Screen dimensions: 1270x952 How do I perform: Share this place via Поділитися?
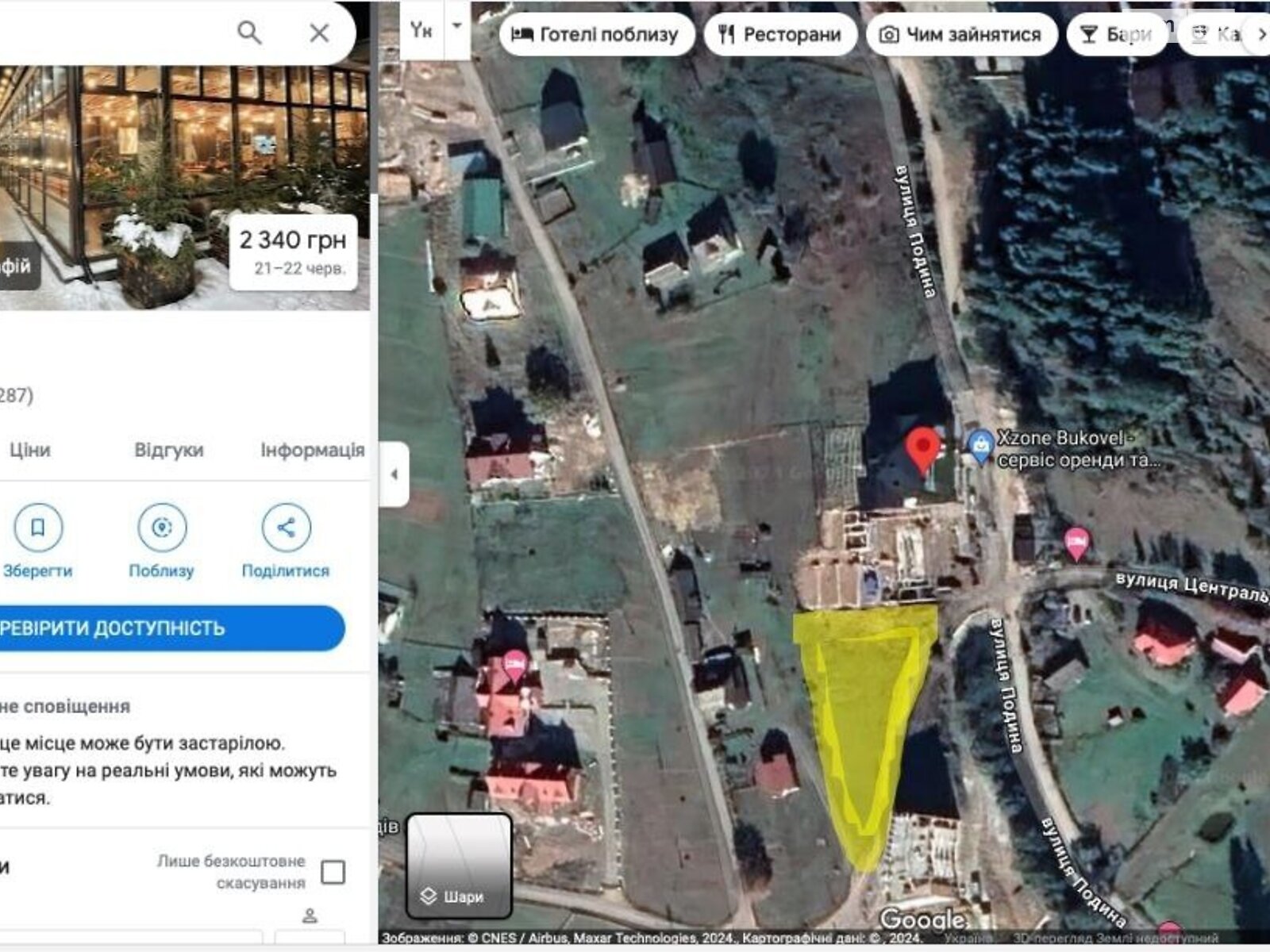pos(286,541)
